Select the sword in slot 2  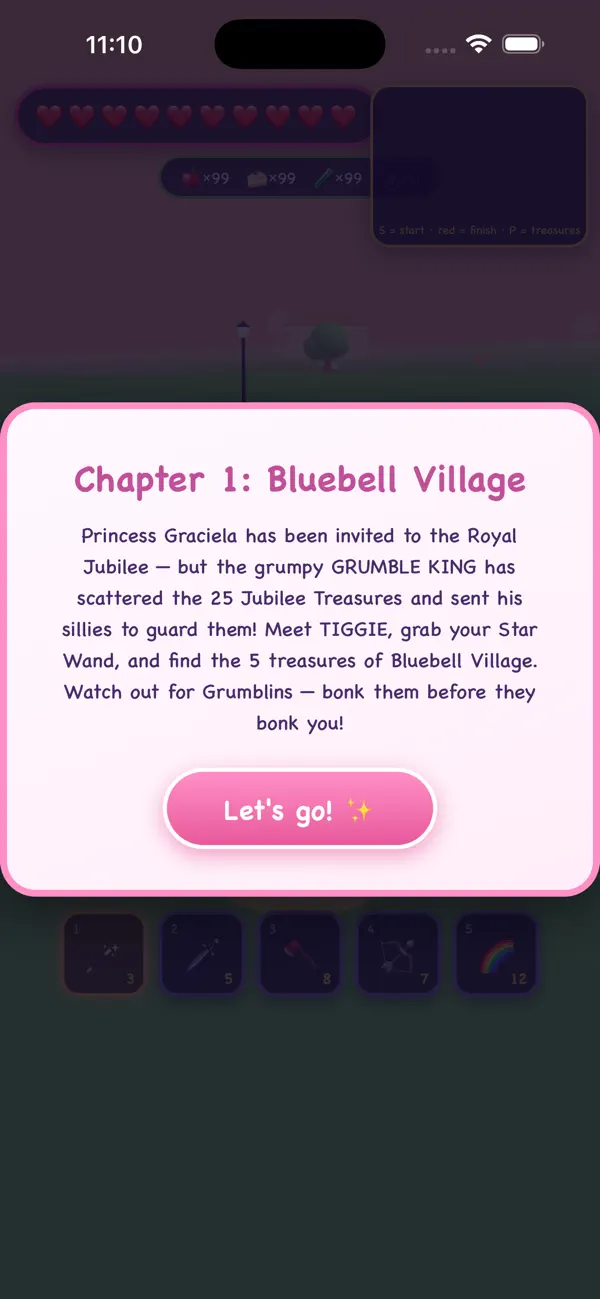[x=202, y=953]
